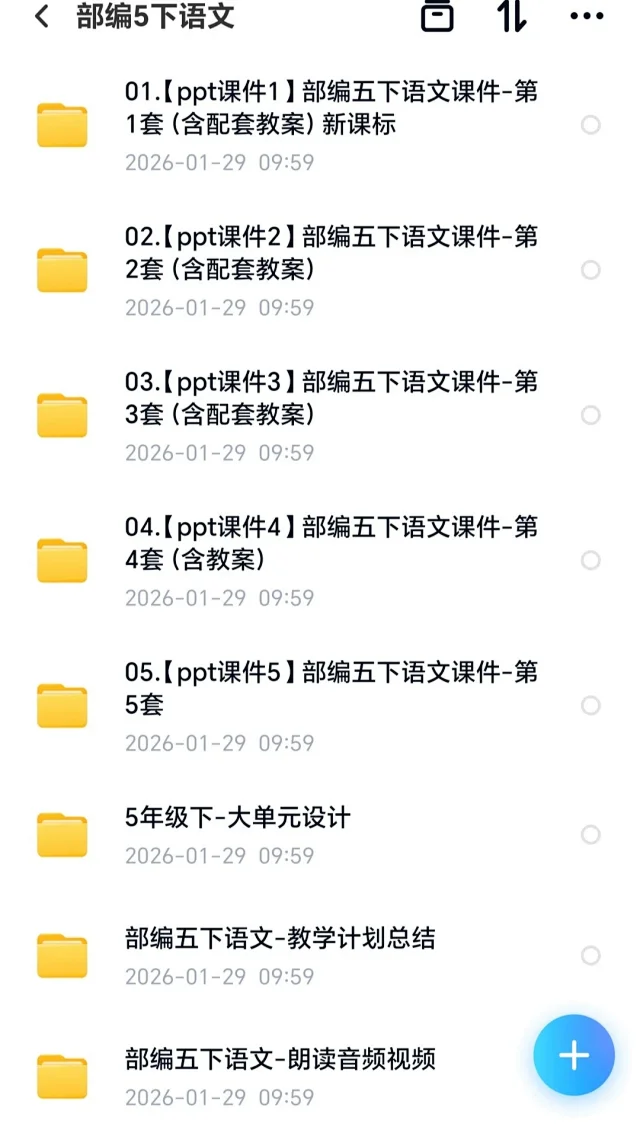
Task: Select the 05.【ppt课件5】 folder checkbox
Action: coord(591,705)
